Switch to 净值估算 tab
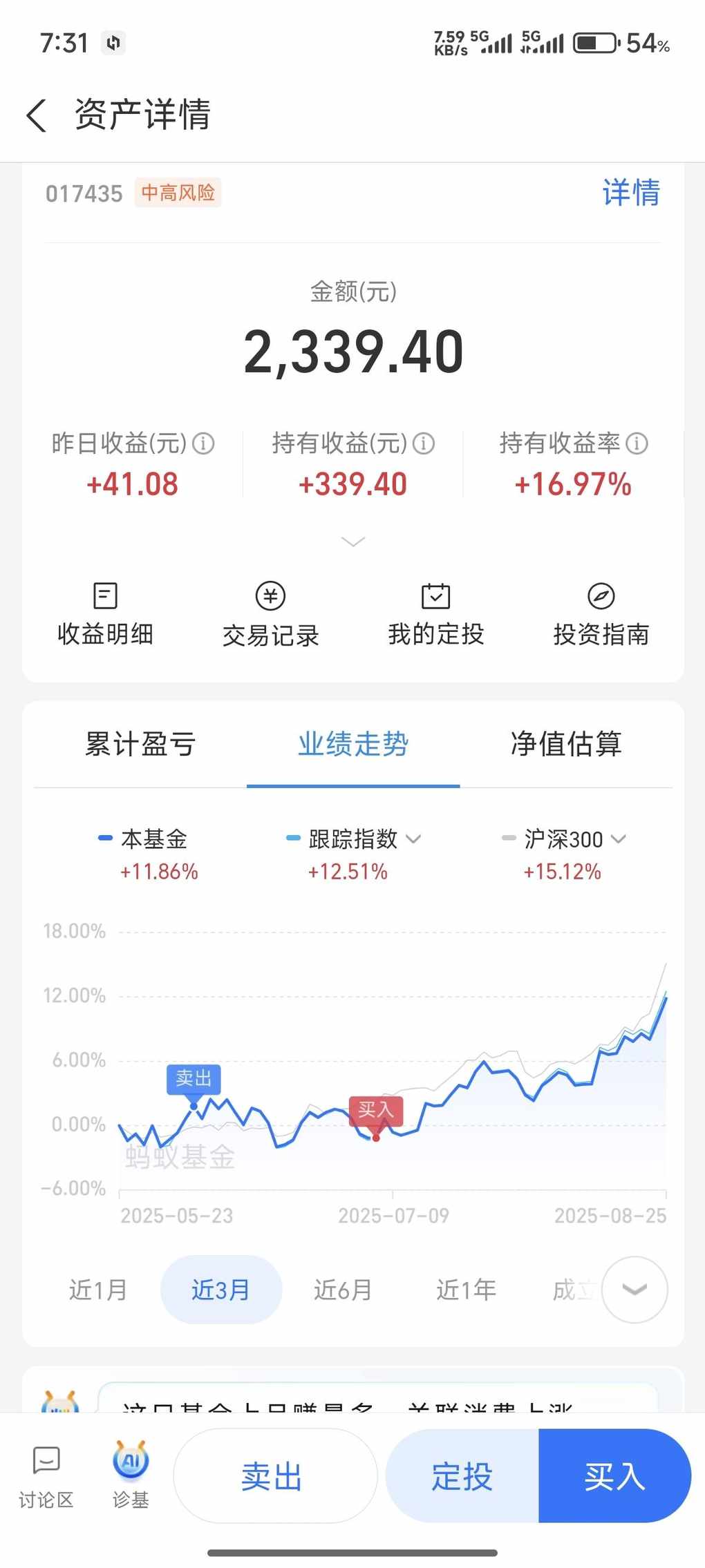705x1568 pixels. coord(566,745)
